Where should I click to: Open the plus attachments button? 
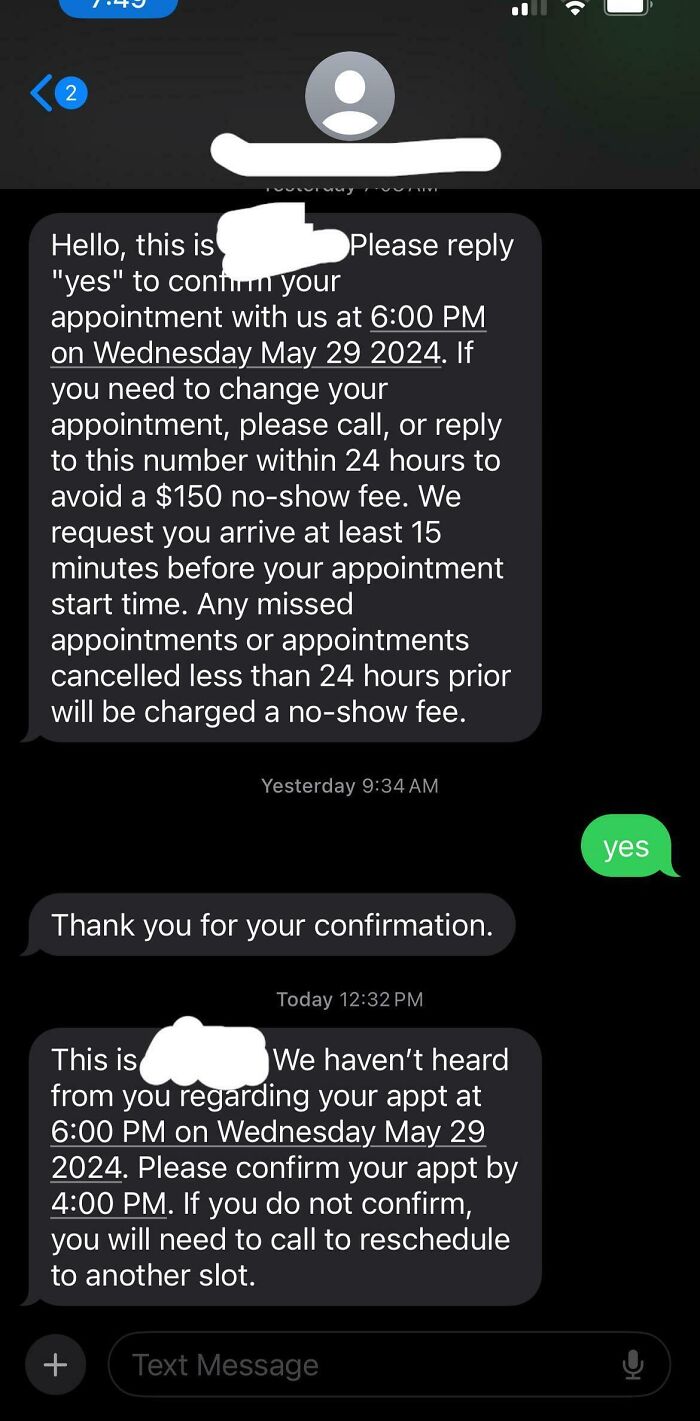click(56, 1365)
